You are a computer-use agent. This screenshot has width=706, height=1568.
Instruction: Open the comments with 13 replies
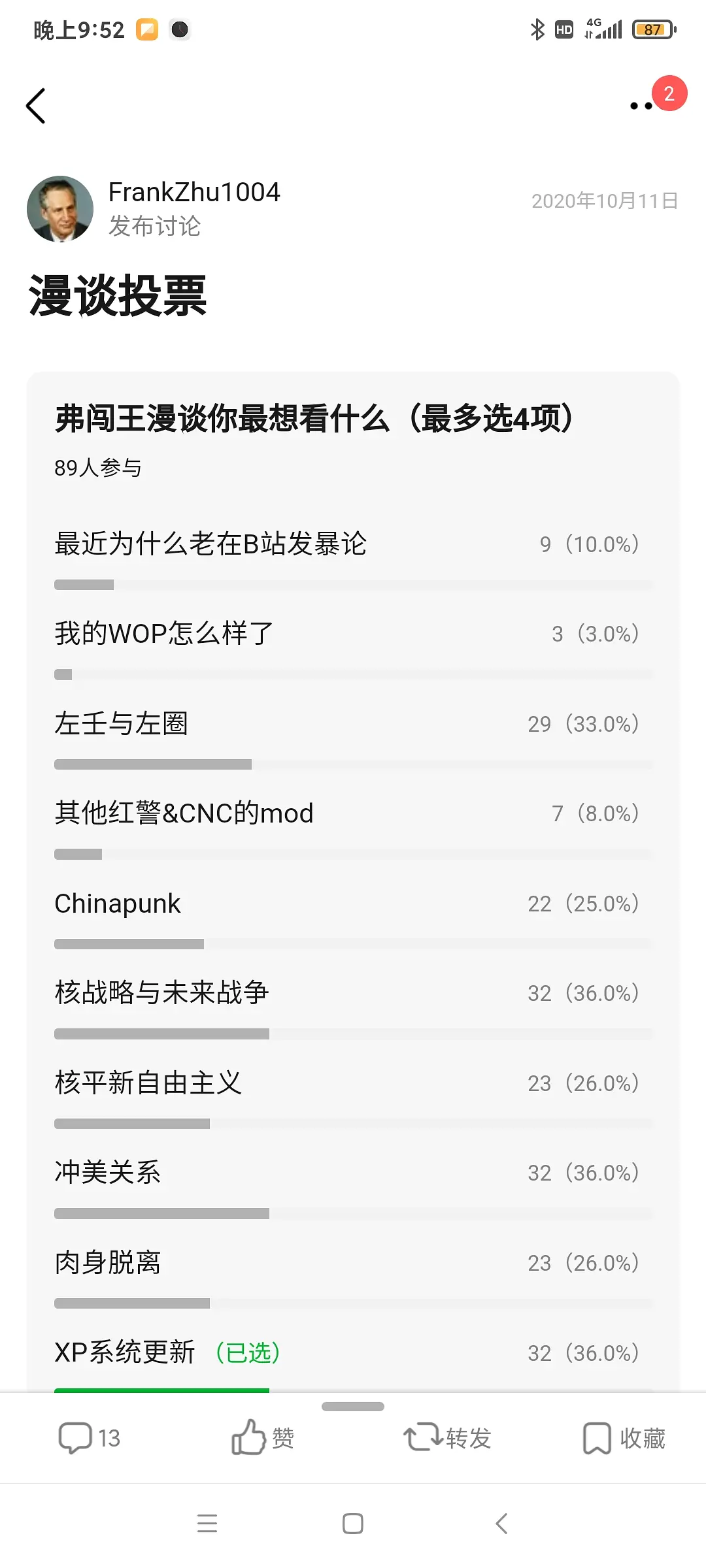point(90,1438)
